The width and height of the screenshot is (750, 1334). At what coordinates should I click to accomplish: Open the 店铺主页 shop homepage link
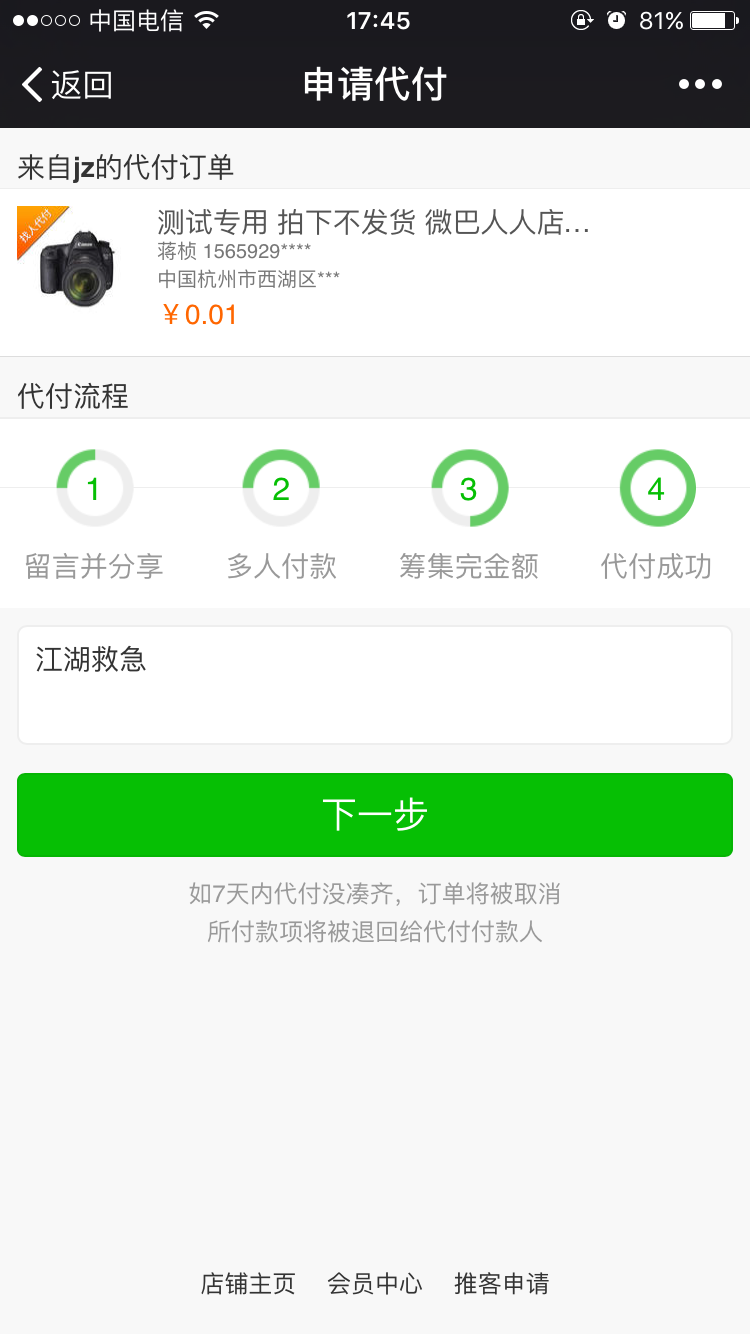click(247, 1284)
